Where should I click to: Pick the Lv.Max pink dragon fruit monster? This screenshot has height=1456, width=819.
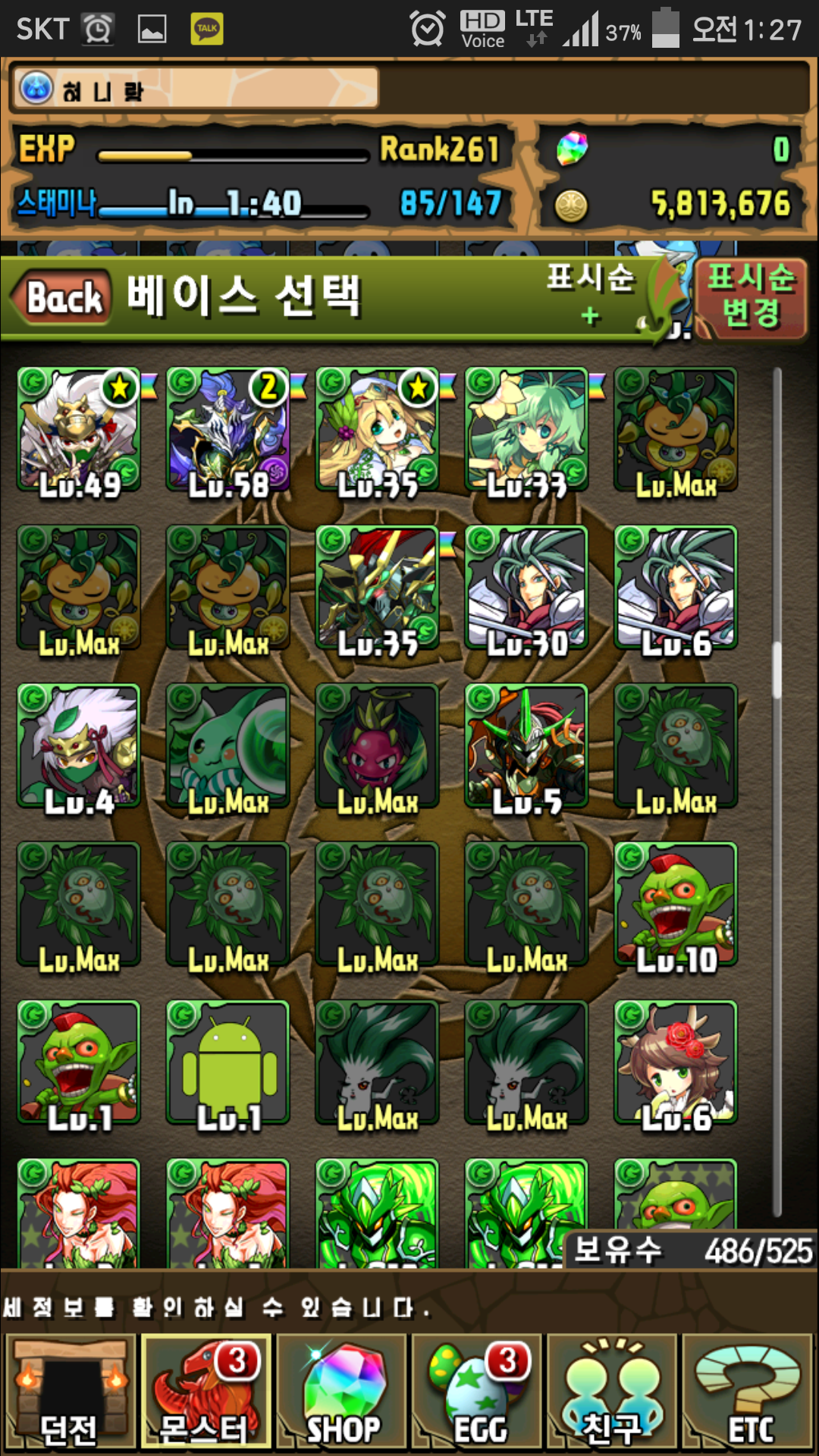[377, 746]
